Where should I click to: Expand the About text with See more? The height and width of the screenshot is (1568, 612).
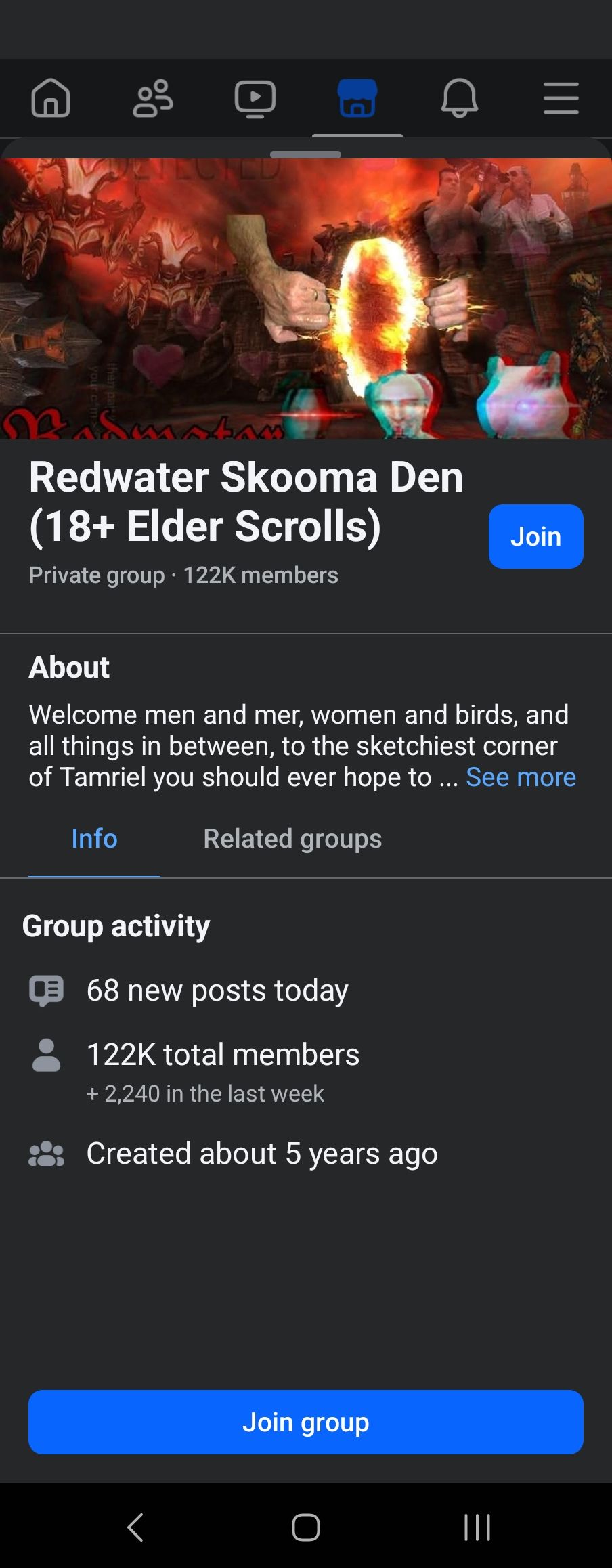(x=521, y=777)
